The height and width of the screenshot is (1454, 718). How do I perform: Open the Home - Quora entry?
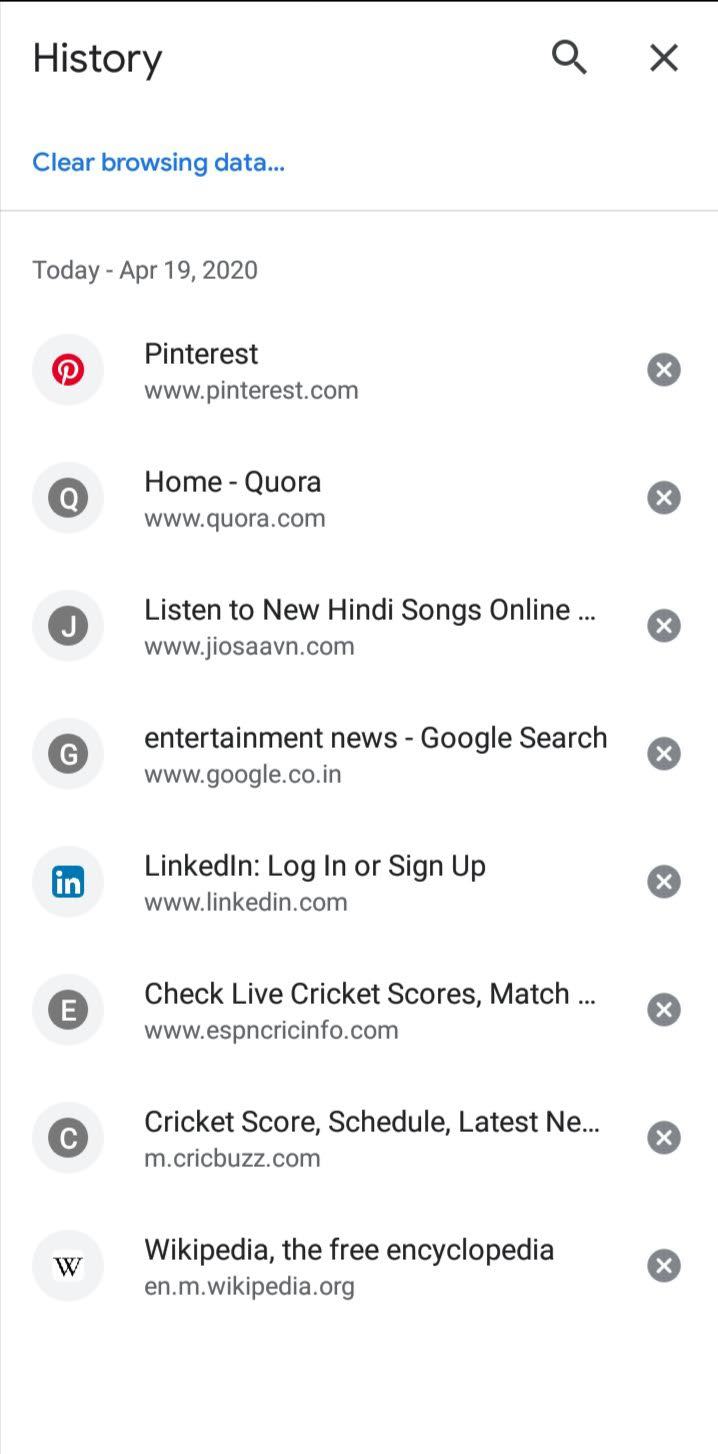coord(300,498)
